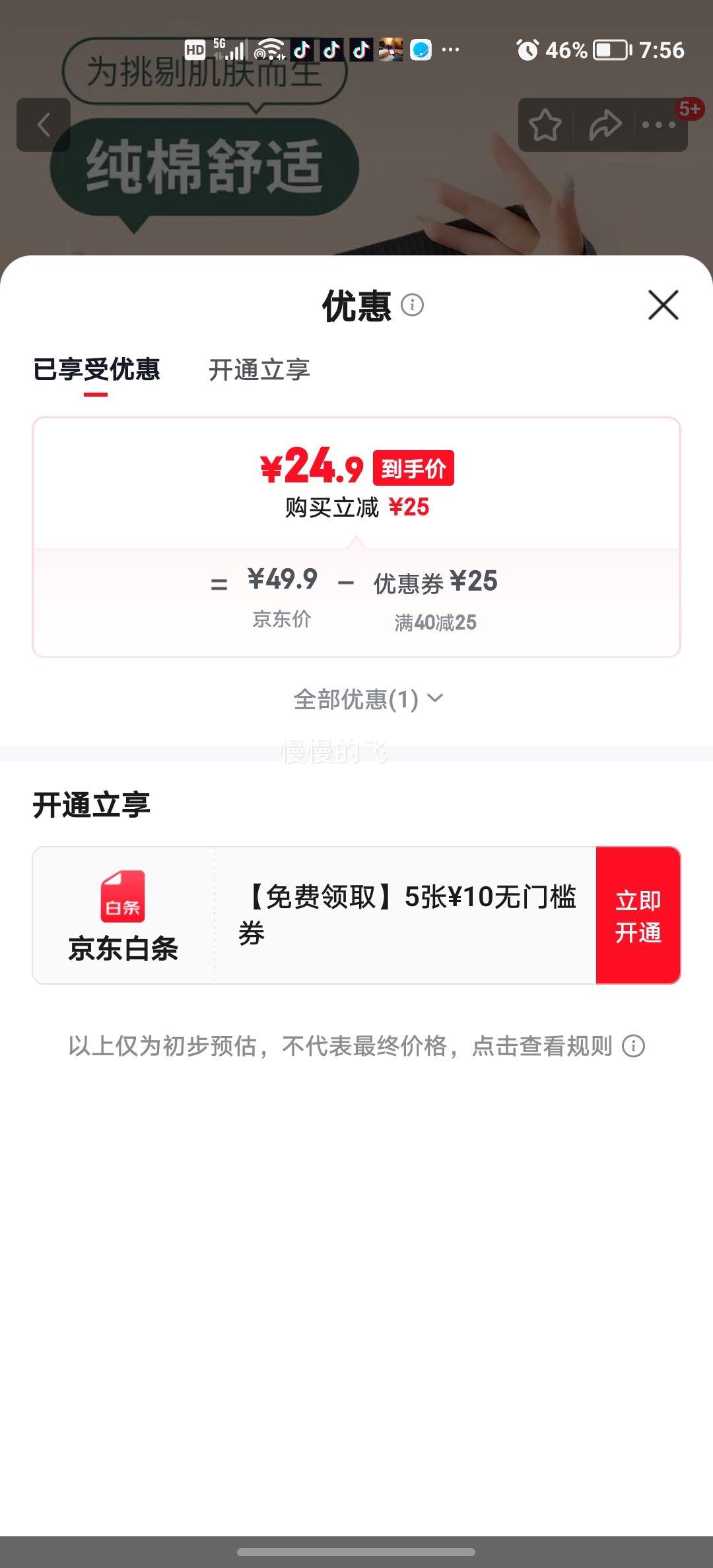Open a Douyin icon in the status bar
Image resolution: width=713 pixels, height=1568 pixels.
coord(300,50)
